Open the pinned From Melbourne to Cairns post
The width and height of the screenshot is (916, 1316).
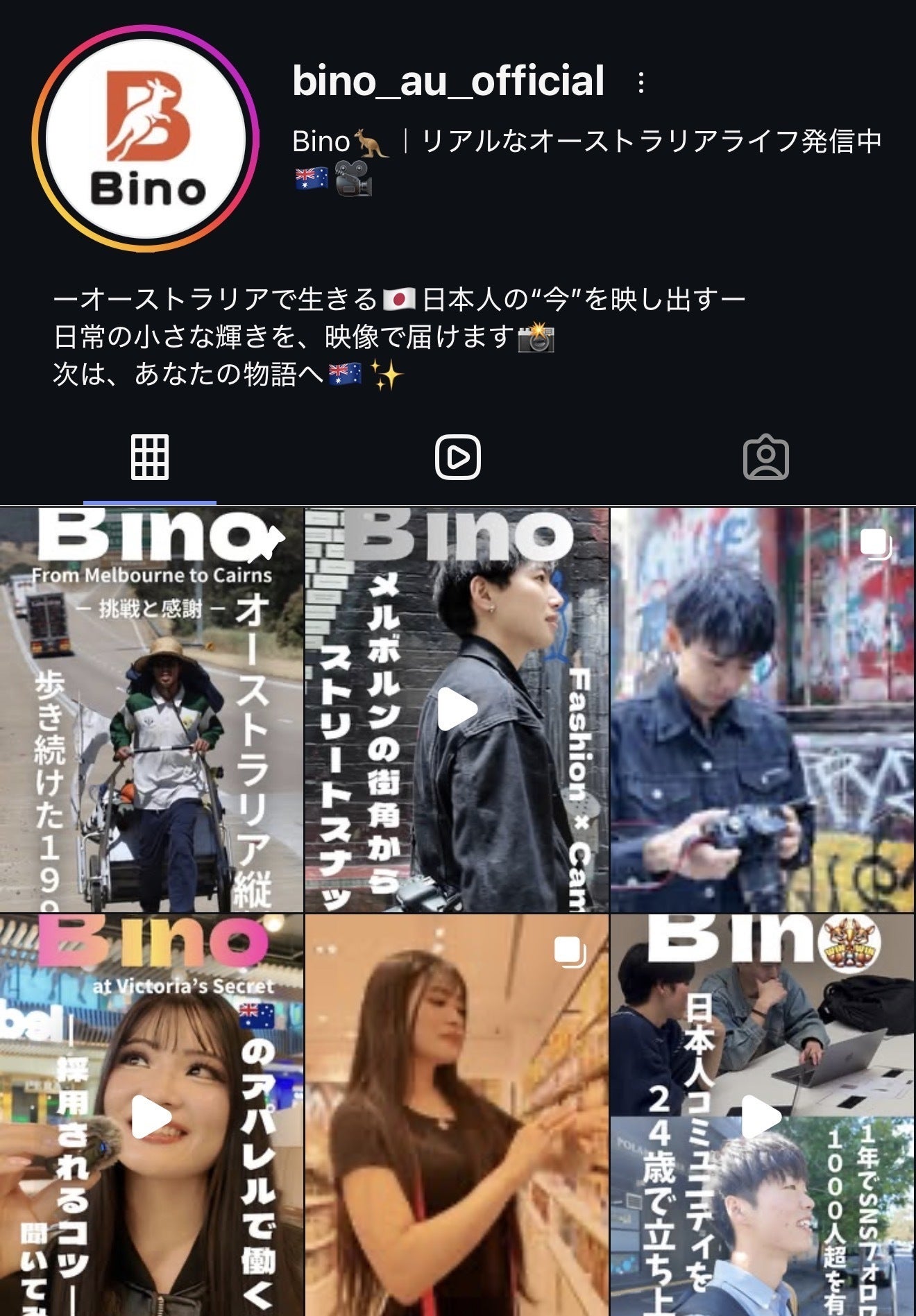[x=151, y=709]
